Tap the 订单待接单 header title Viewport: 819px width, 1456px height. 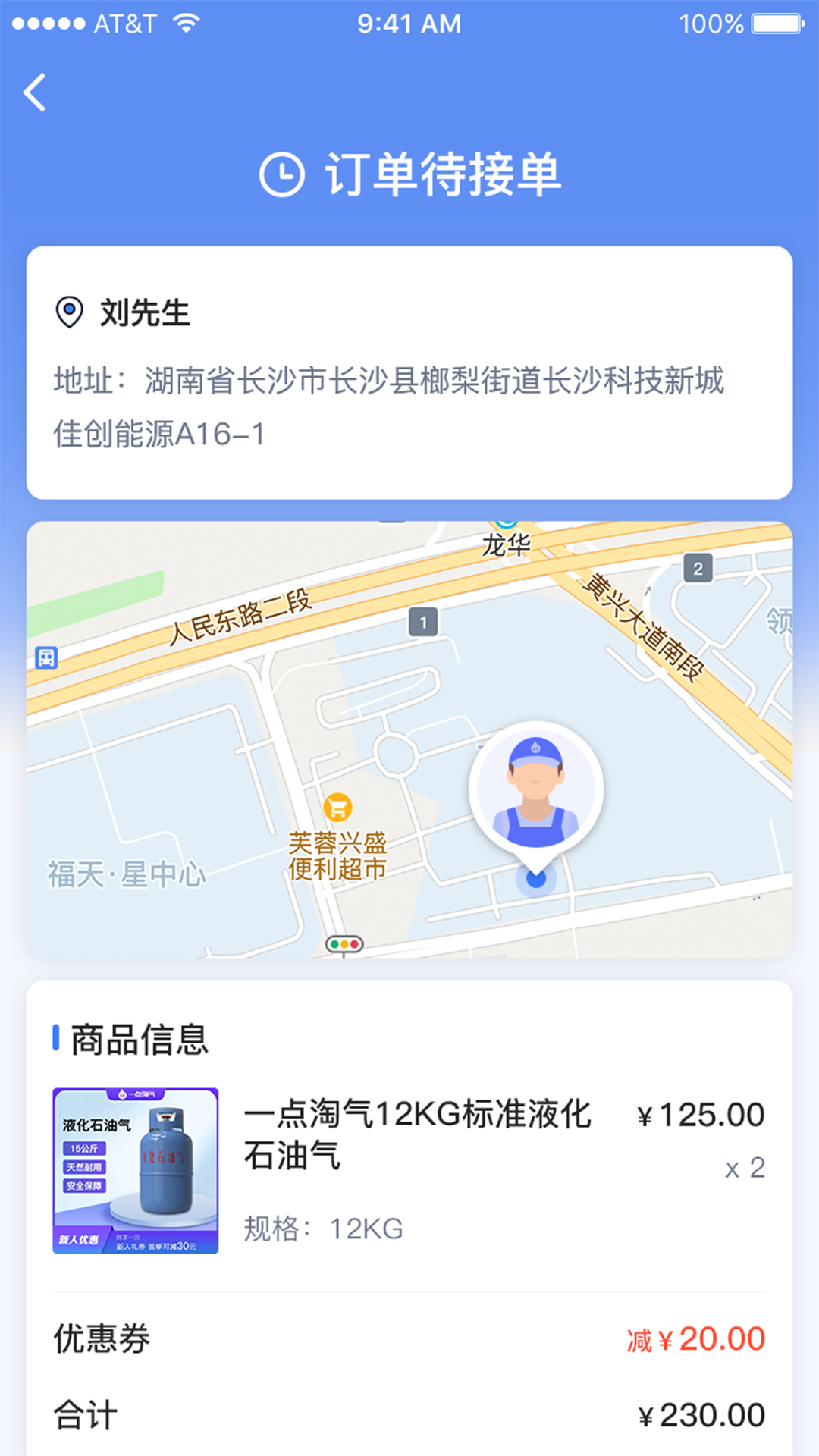[444, 174]
